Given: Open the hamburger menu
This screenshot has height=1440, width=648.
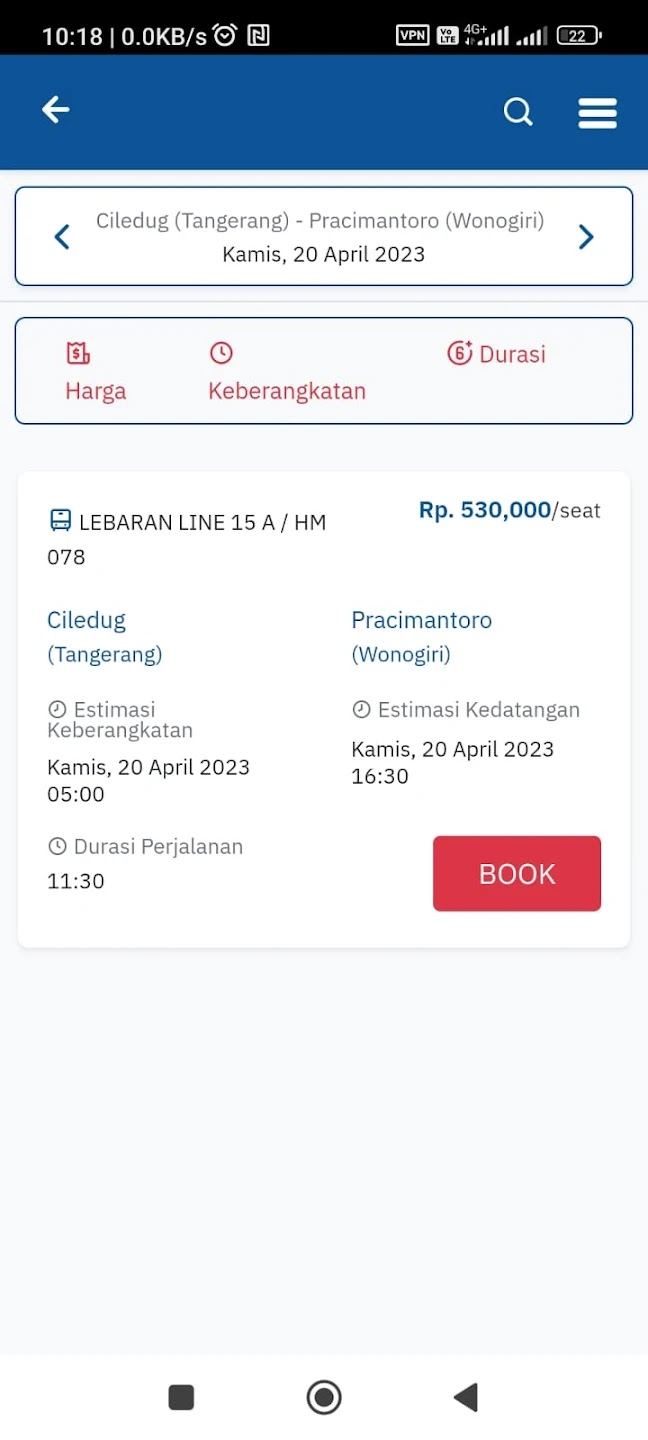Looking at the screenshot, I should coord(597,112).
